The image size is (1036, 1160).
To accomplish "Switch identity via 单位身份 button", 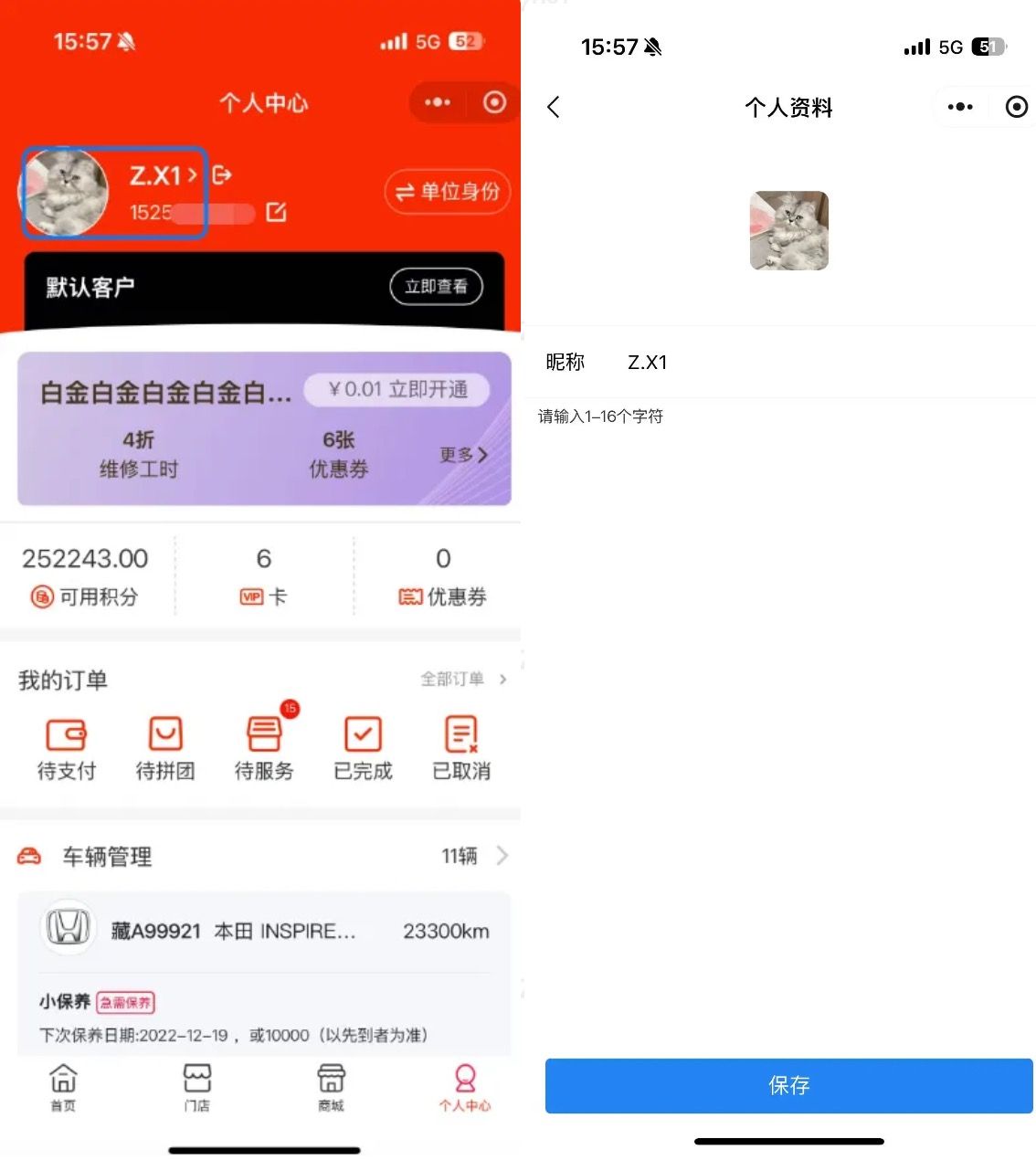I will click(447, 192).
